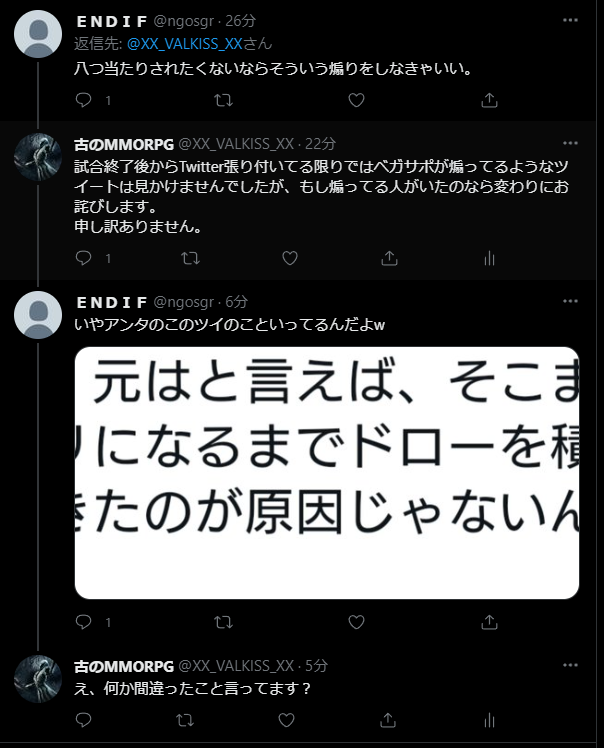Reply to ENDIF's 6分 tweet
604x748 pixels.
tap(84, 622)
